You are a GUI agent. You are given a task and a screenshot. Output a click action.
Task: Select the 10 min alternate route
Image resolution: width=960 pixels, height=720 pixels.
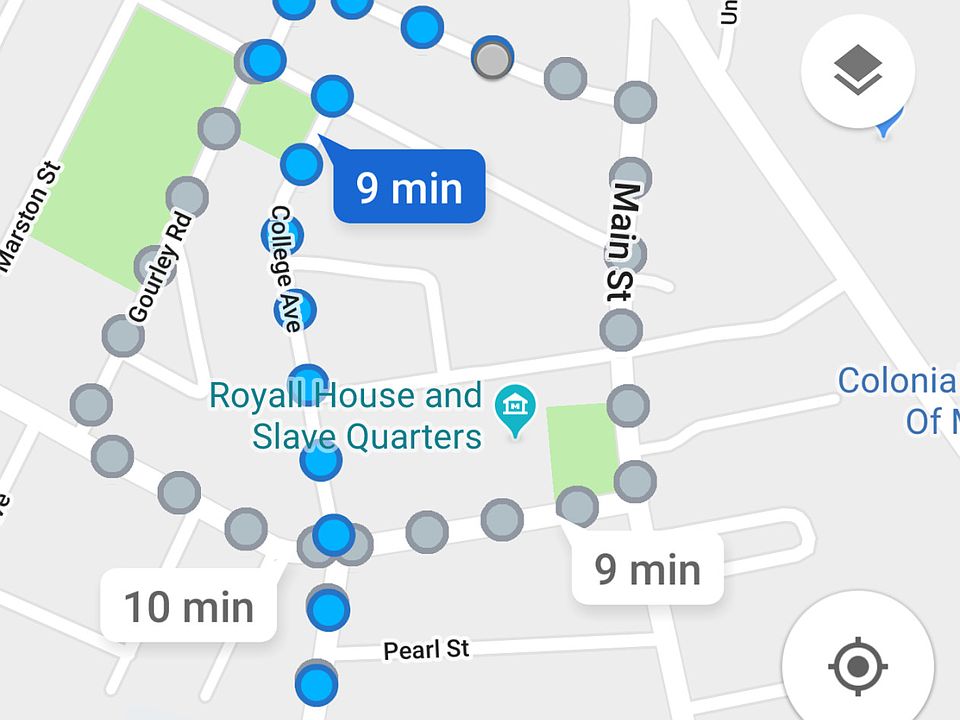point(188,606)
